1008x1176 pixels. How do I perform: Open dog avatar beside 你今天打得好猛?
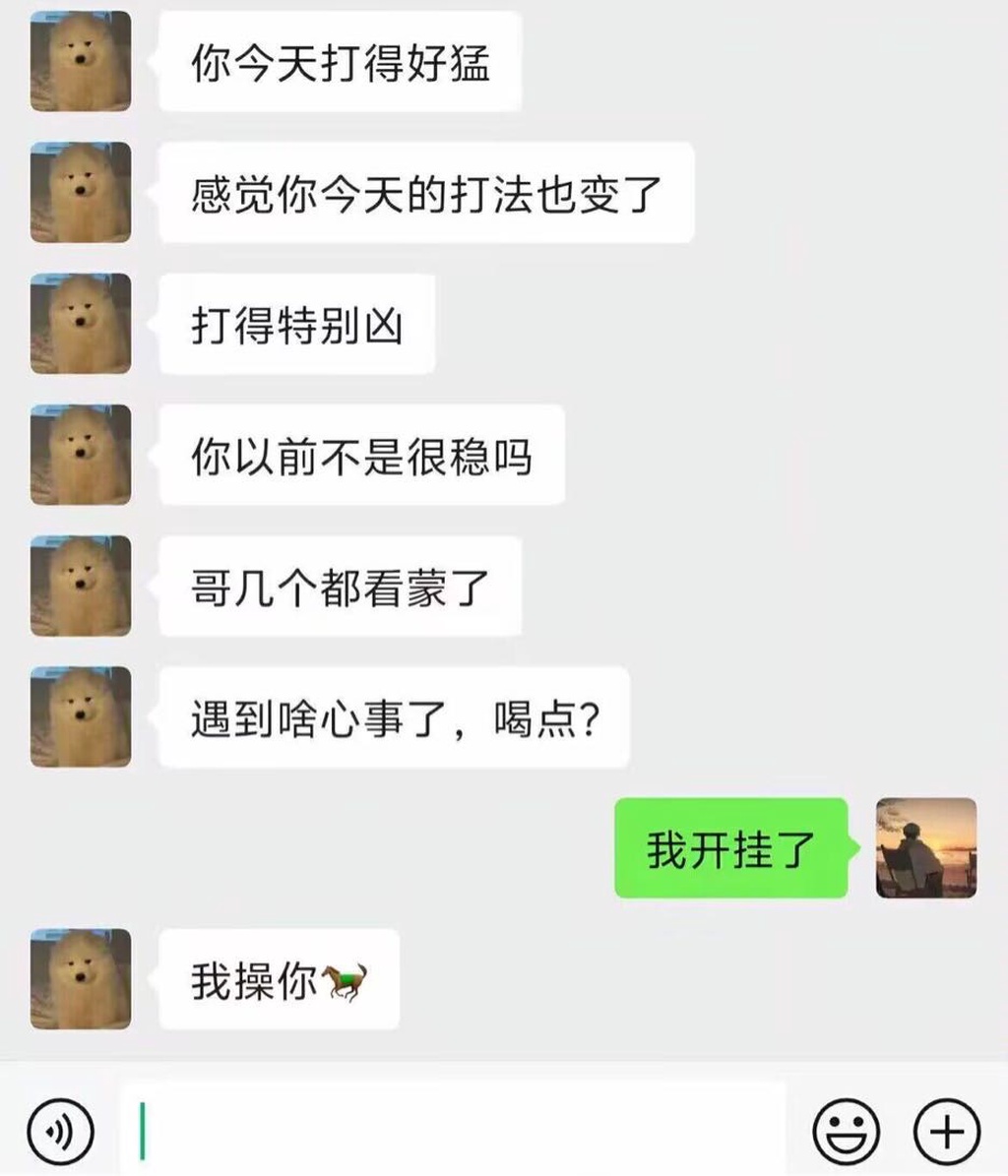click(x=81, y=62)
